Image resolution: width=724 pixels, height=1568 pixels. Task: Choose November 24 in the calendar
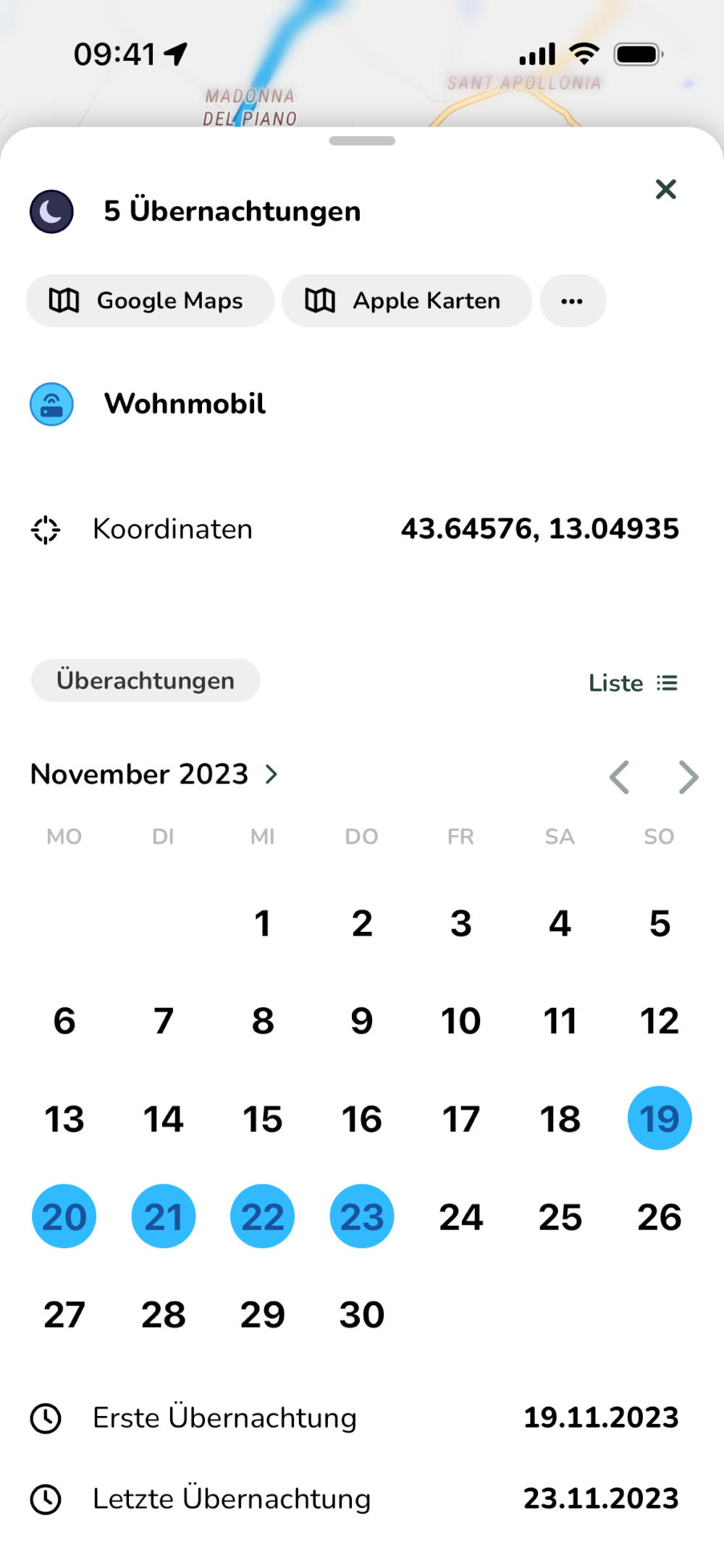(460, 1216)
